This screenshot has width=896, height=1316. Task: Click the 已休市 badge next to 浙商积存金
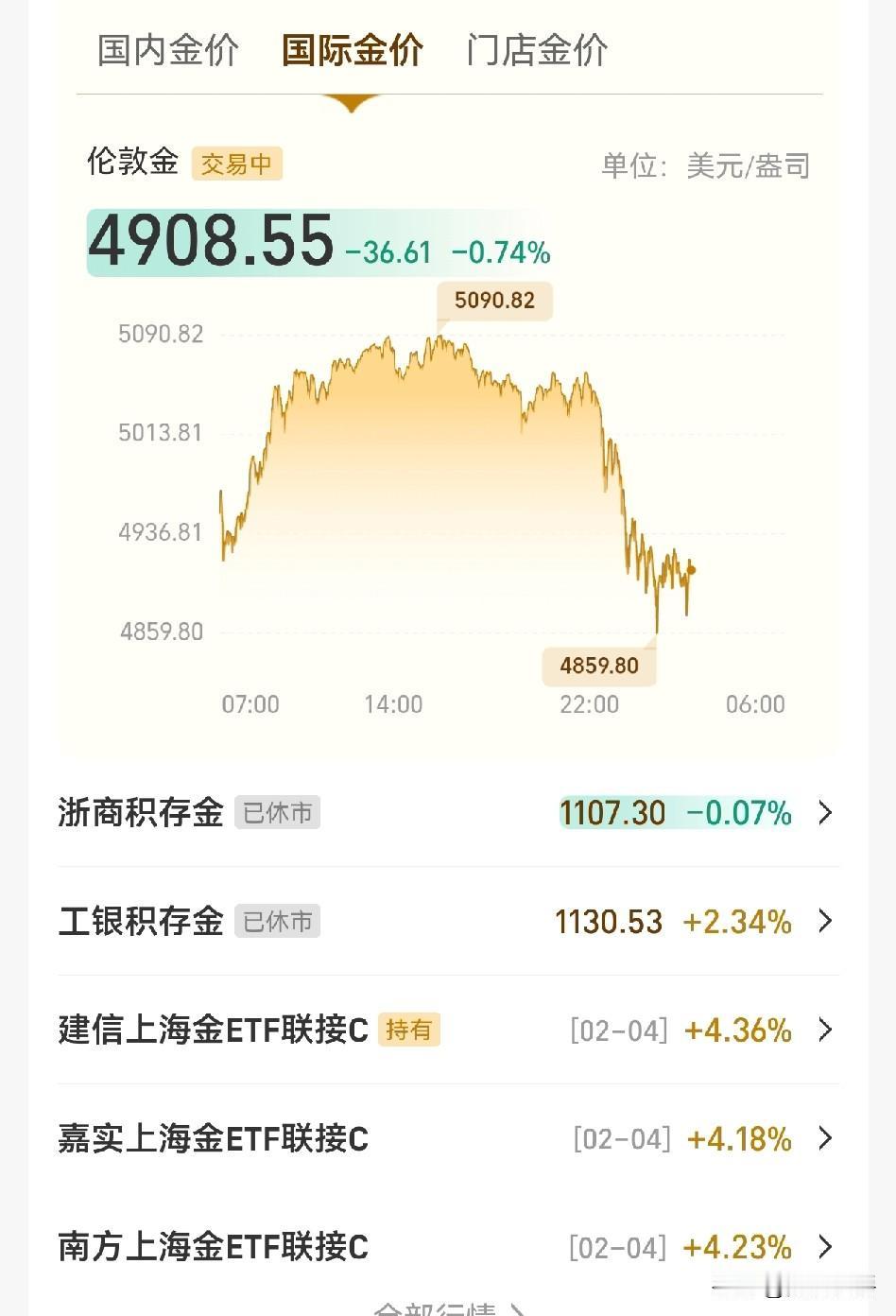click(x=277, y=813)
